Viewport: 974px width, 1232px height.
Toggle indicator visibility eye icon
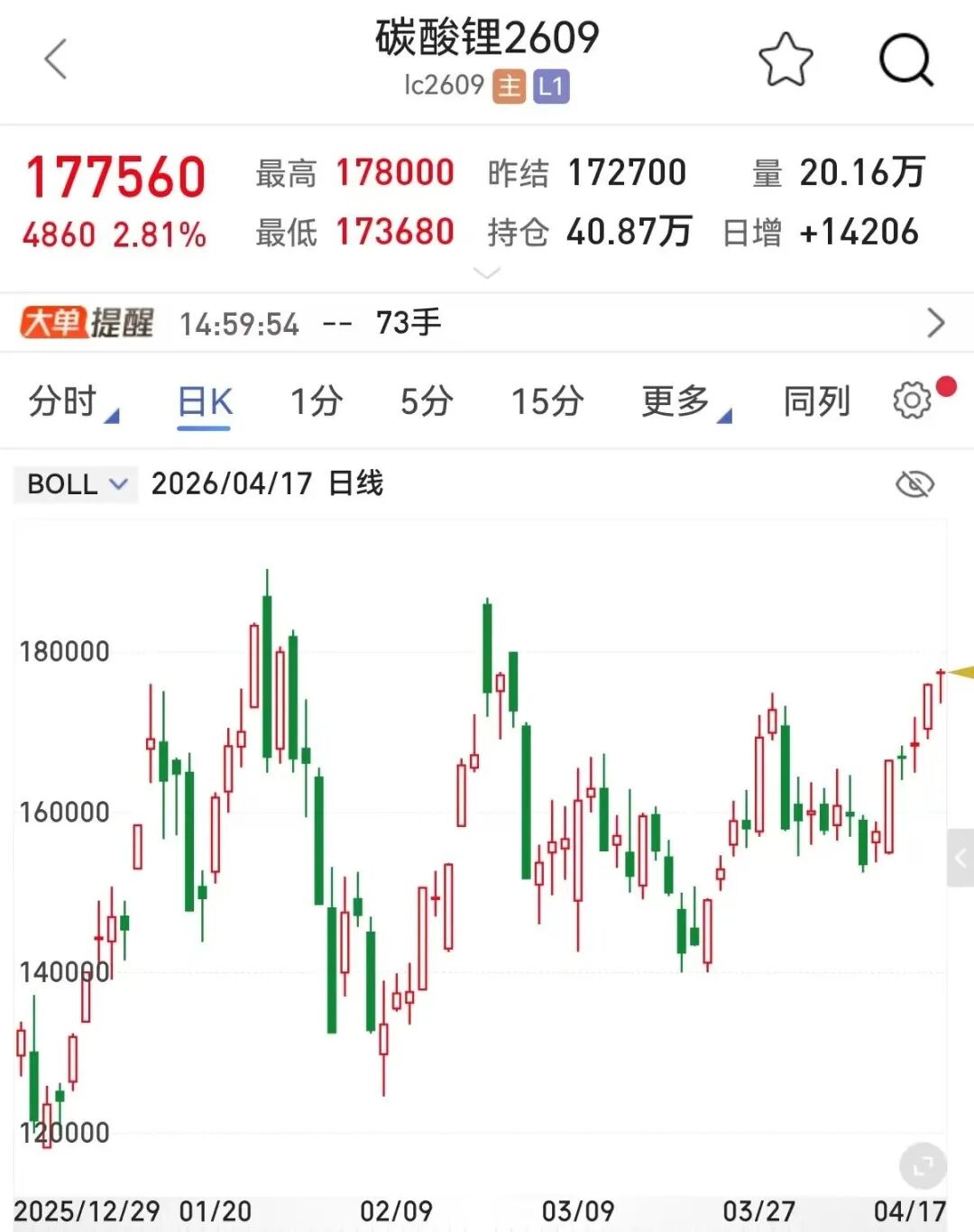(914, 484)
